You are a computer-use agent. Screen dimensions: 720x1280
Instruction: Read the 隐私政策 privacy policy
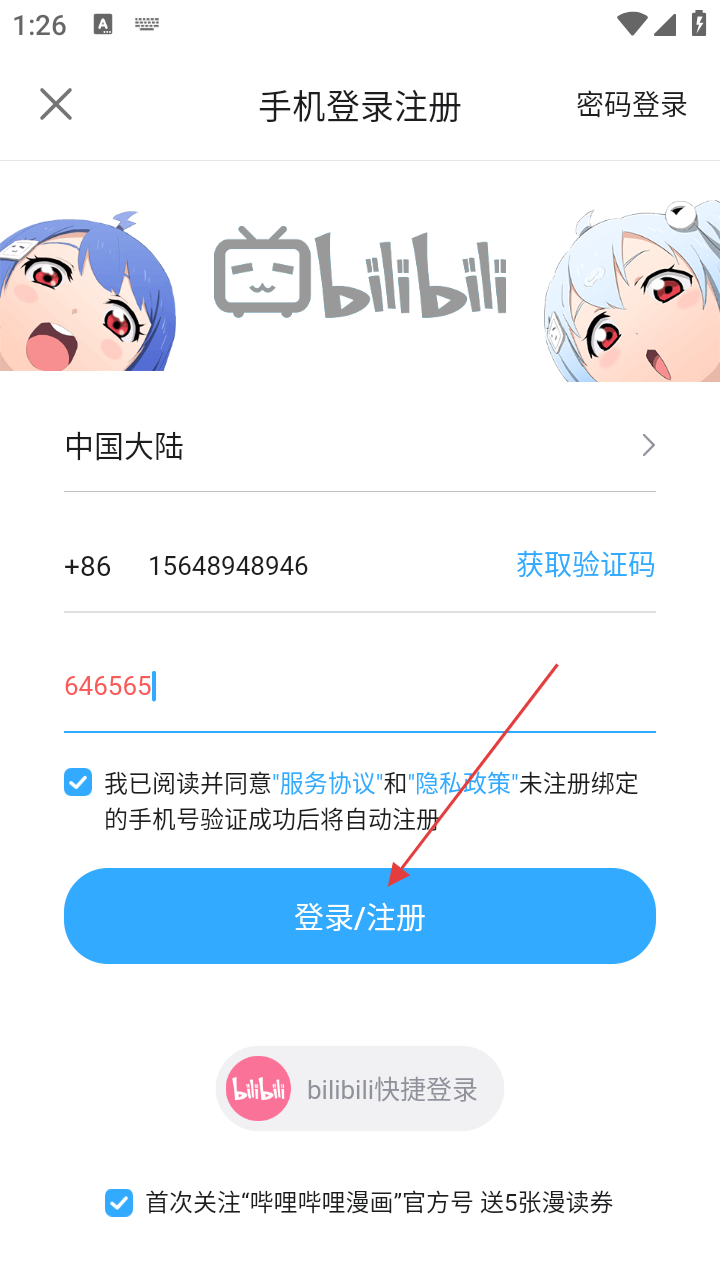[x=461, y=783]
